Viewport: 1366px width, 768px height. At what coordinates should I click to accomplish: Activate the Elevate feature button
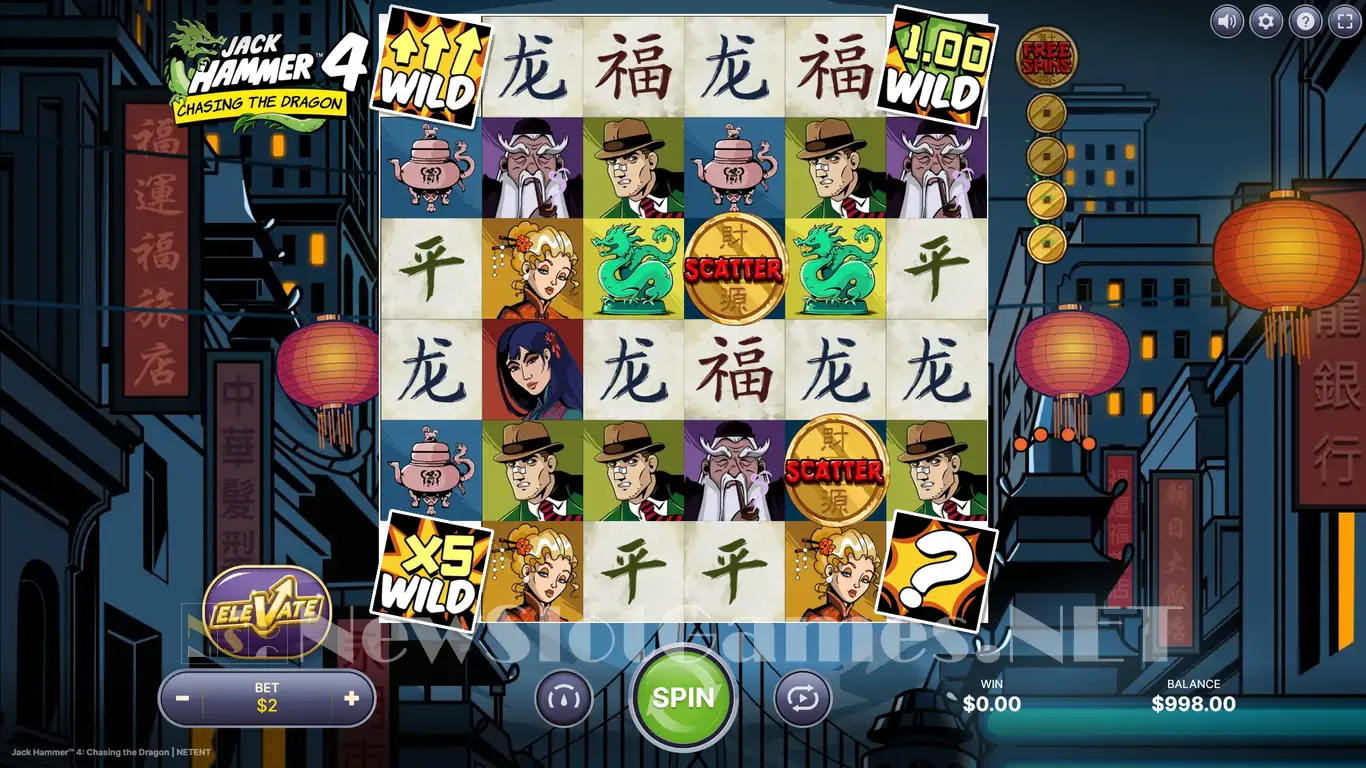pyautogui.click(x=267, y=607)
